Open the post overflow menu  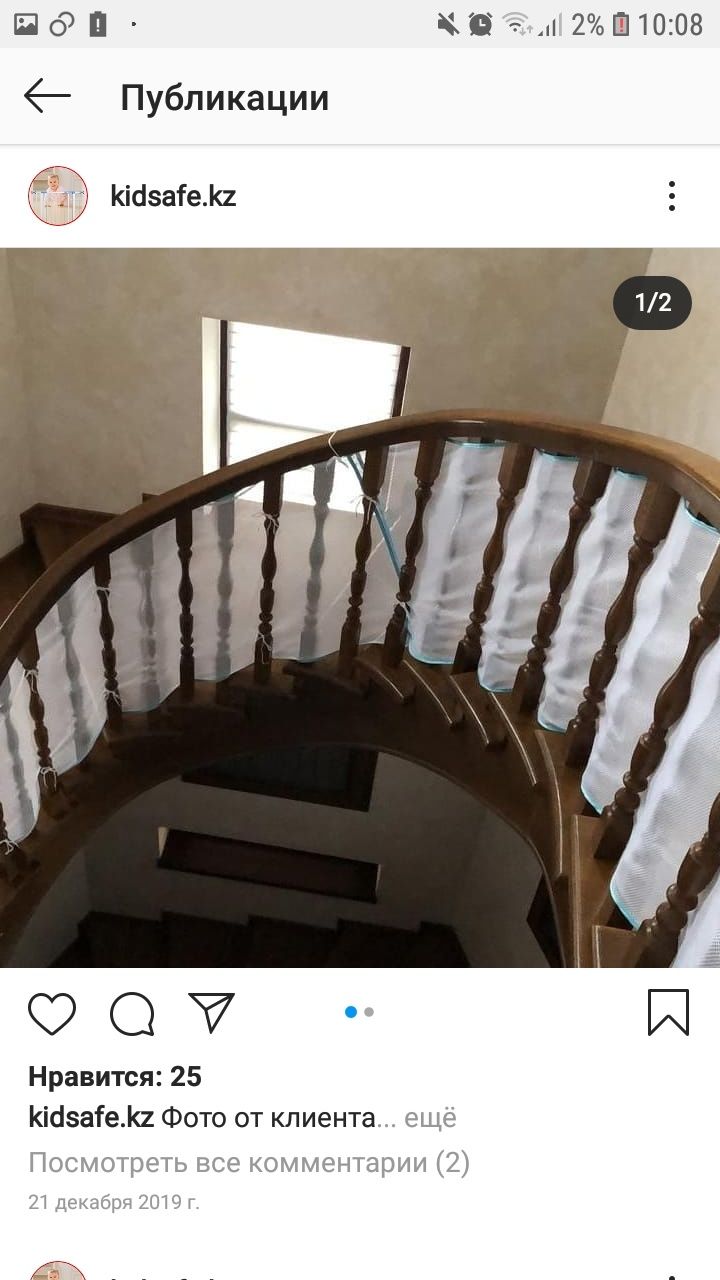[671, 196]
